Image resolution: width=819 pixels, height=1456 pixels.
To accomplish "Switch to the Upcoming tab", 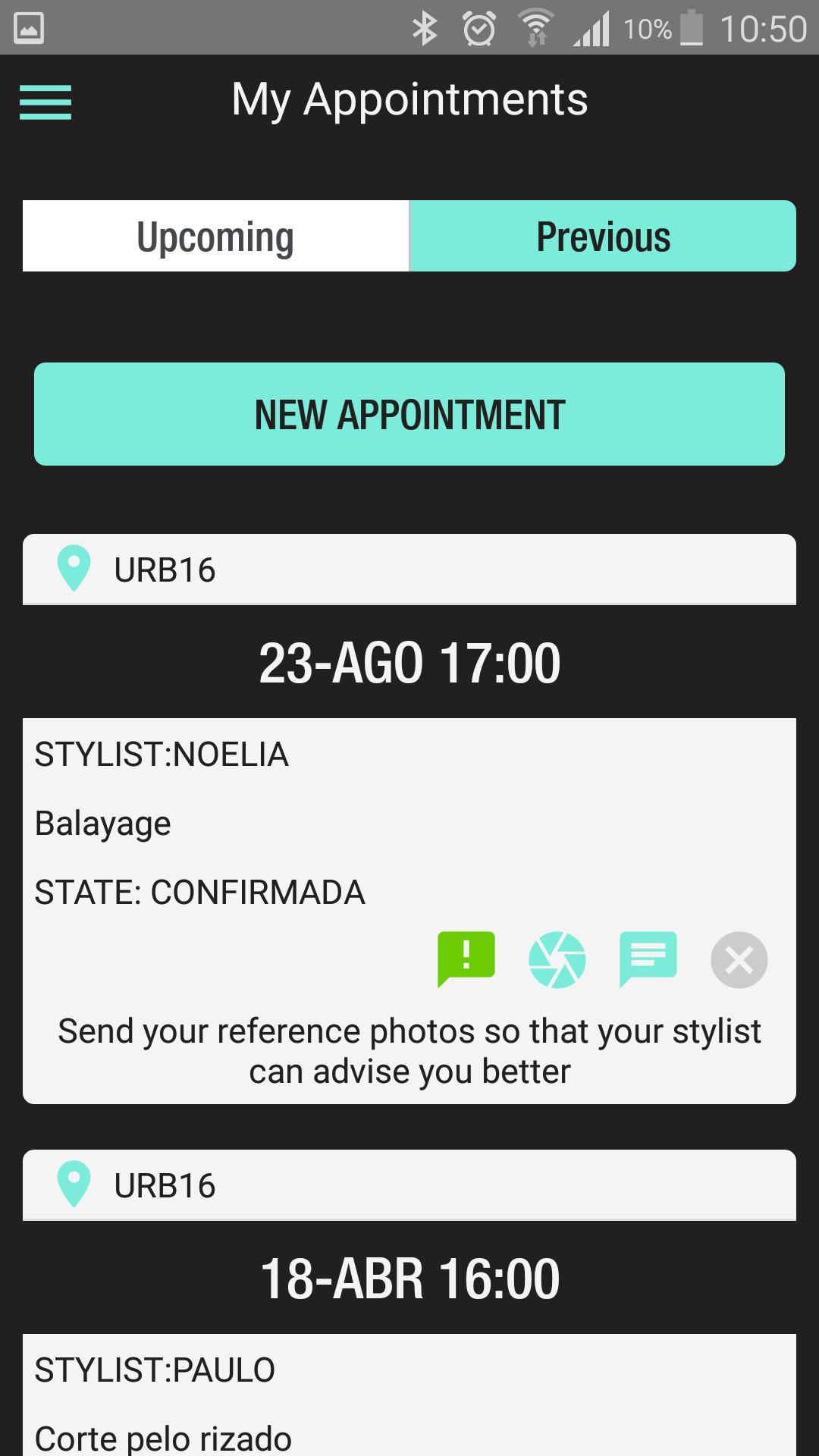I will [x=215, y=237].
